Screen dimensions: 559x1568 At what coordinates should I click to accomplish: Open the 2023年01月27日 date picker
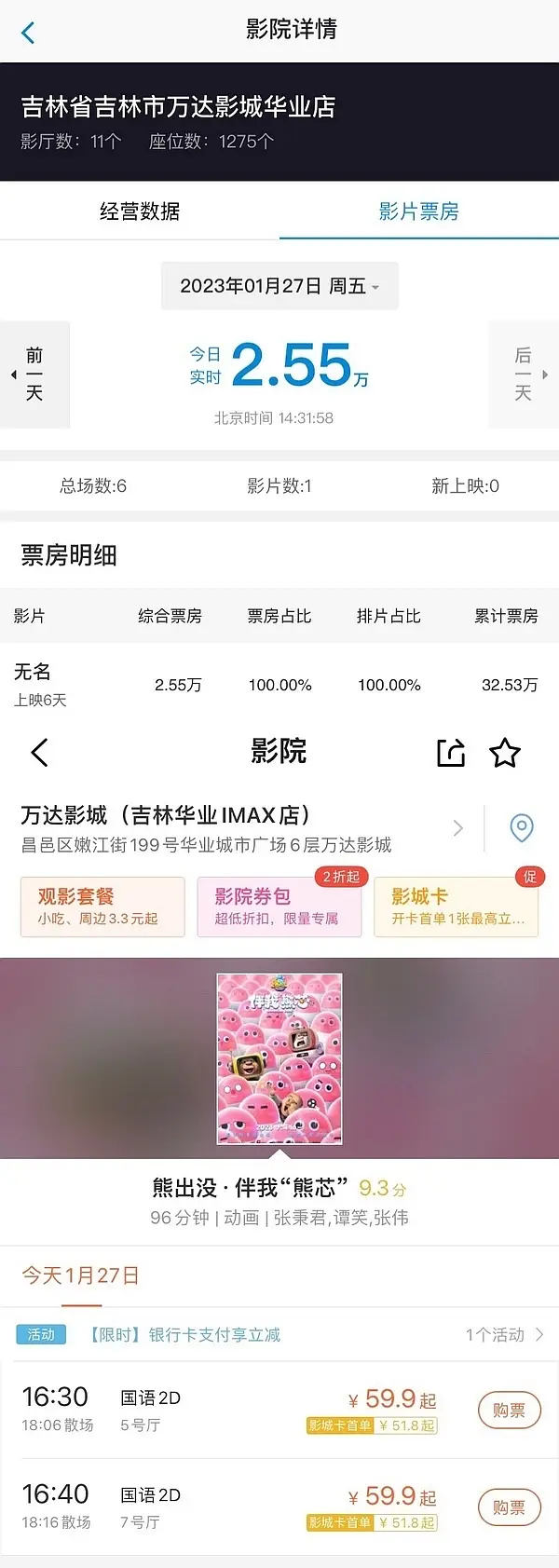click(x=279, y=286)
